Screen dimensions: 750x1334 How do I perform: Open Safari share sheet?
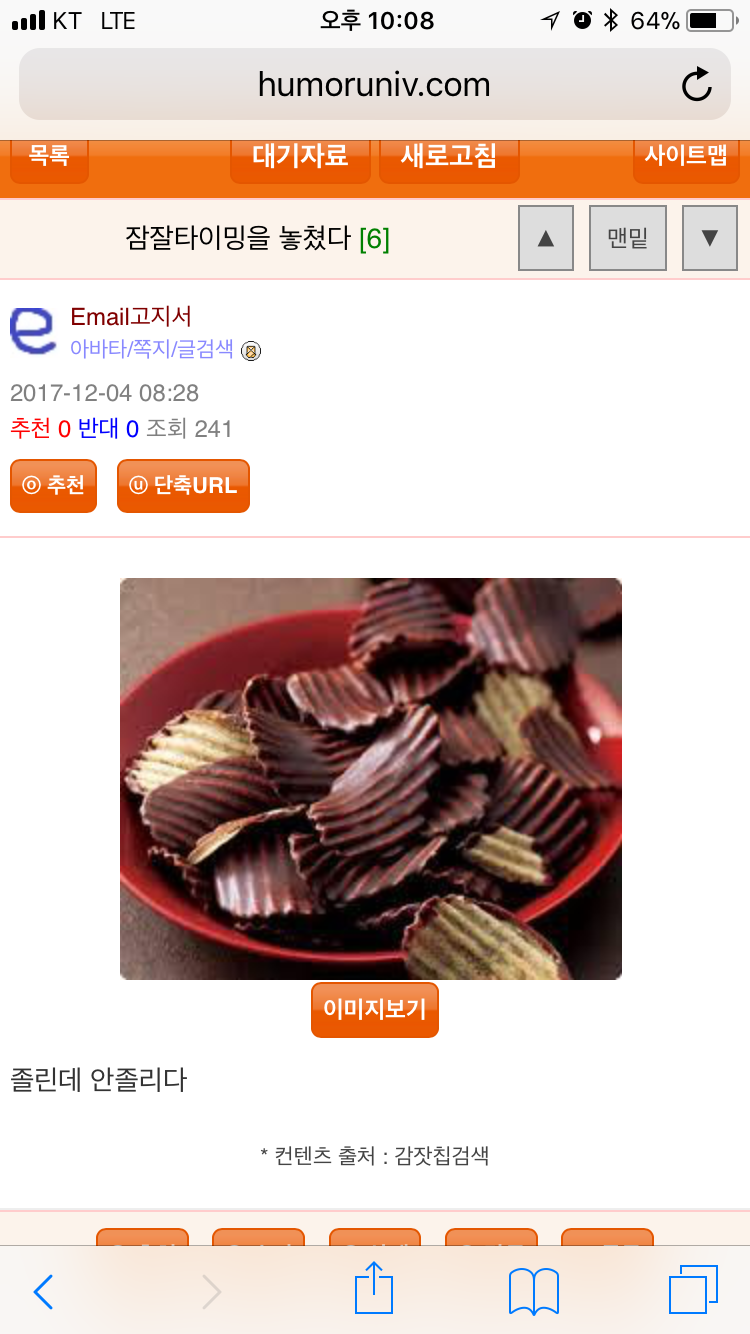tap(375, 1288)
